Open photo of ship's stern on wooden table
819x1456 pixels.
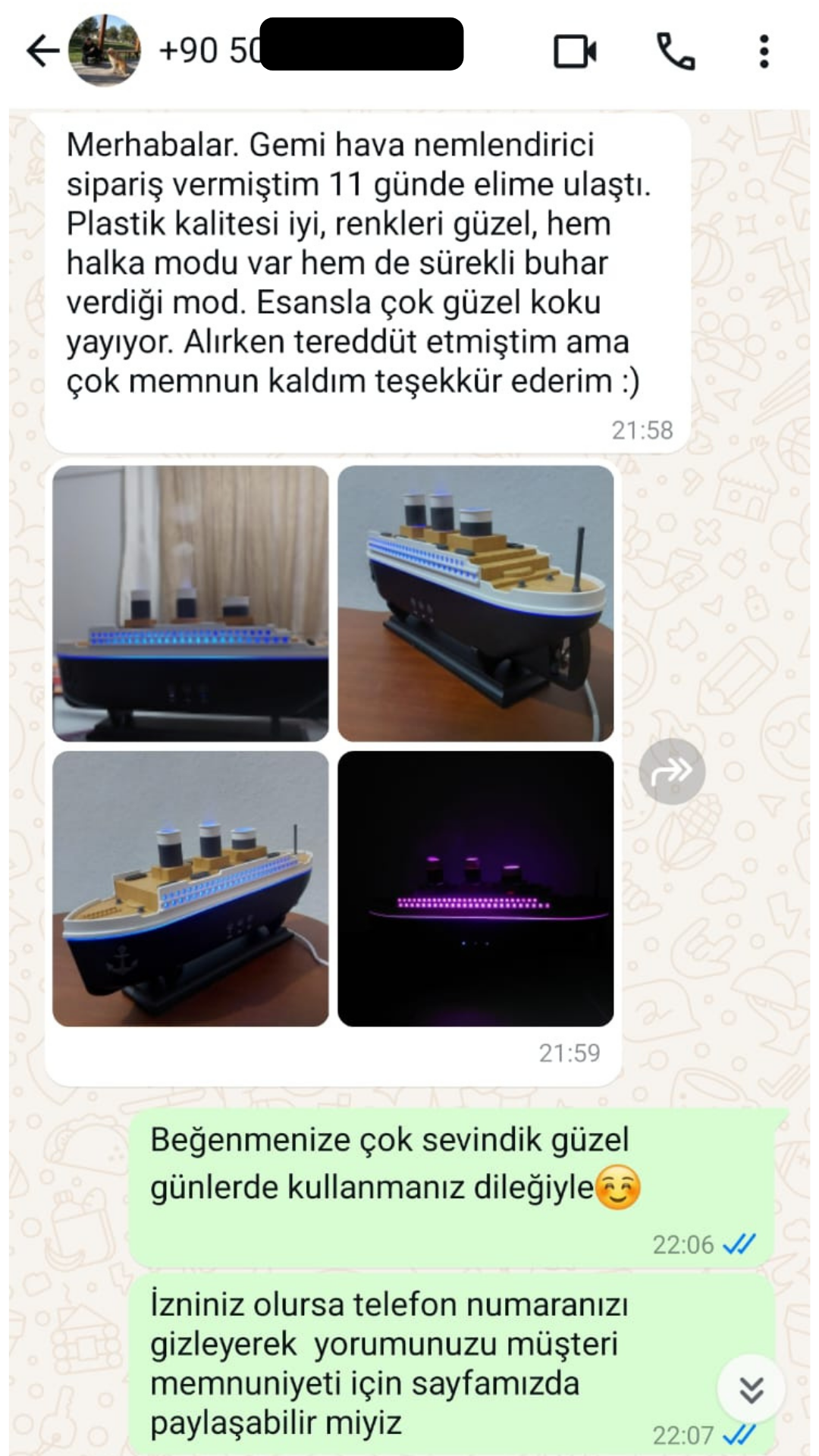click(475, 603)
